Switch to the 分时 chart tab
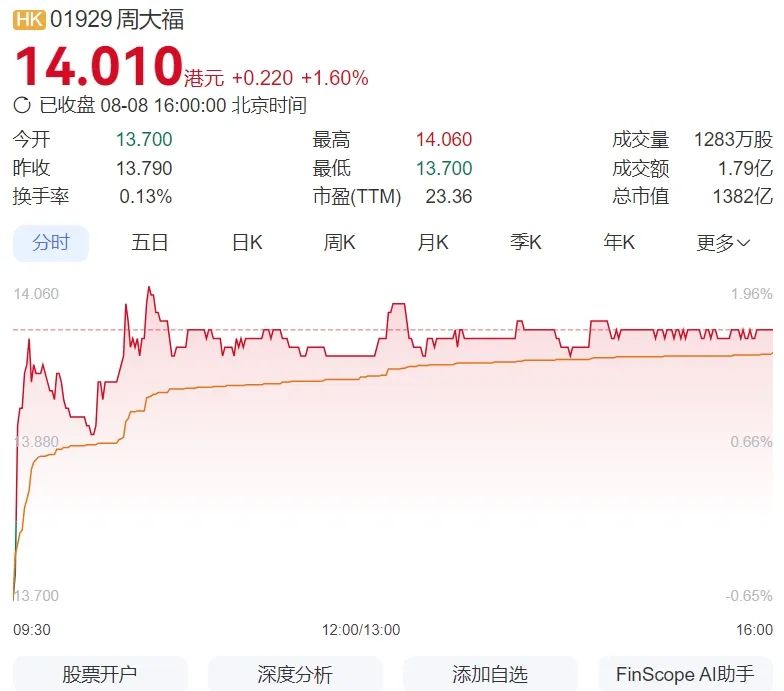 [x=50, y=243]
